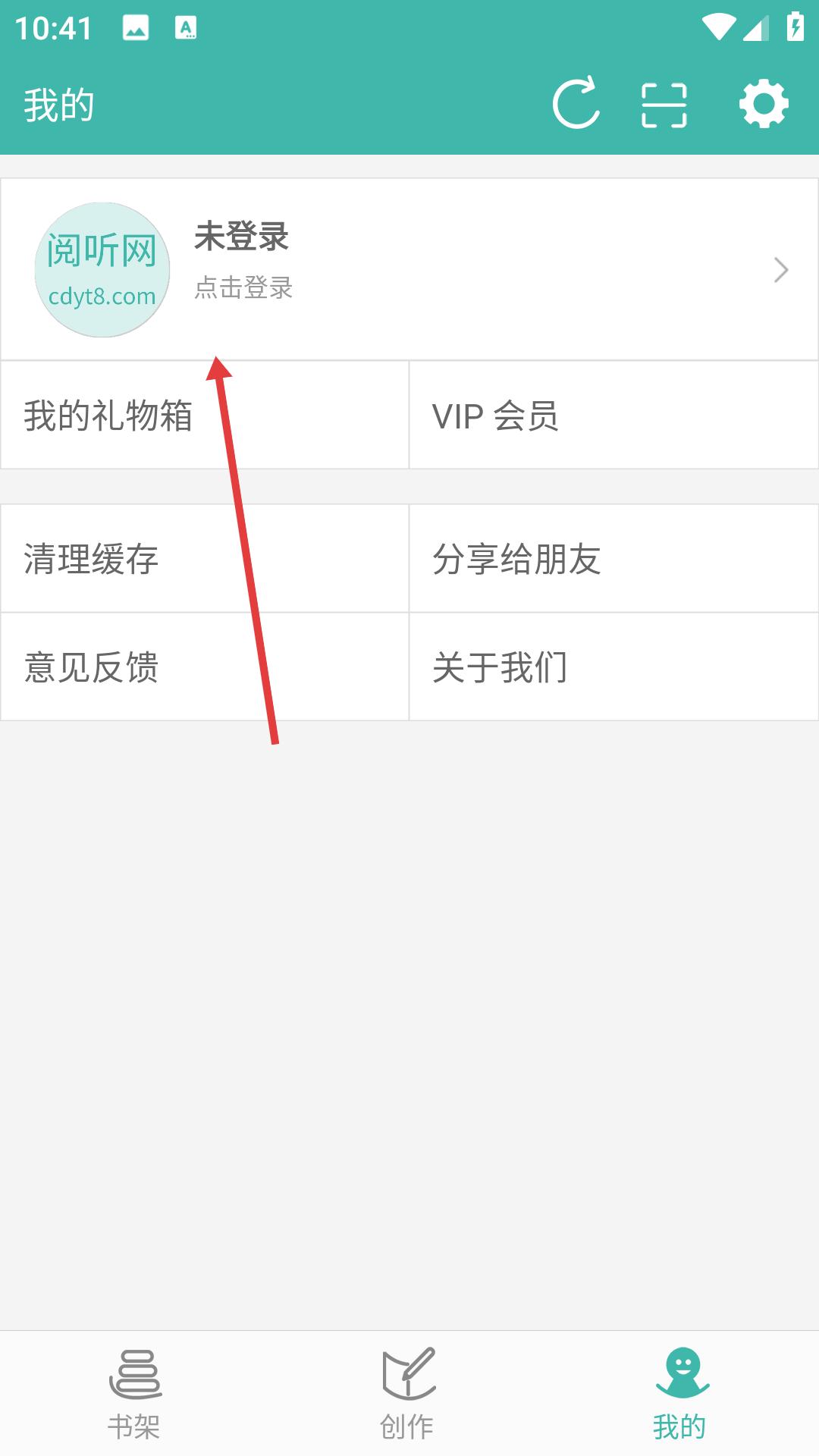The image size is (819, 1456).
Task: Open 关于我们
Action: (x=613, y=667)
